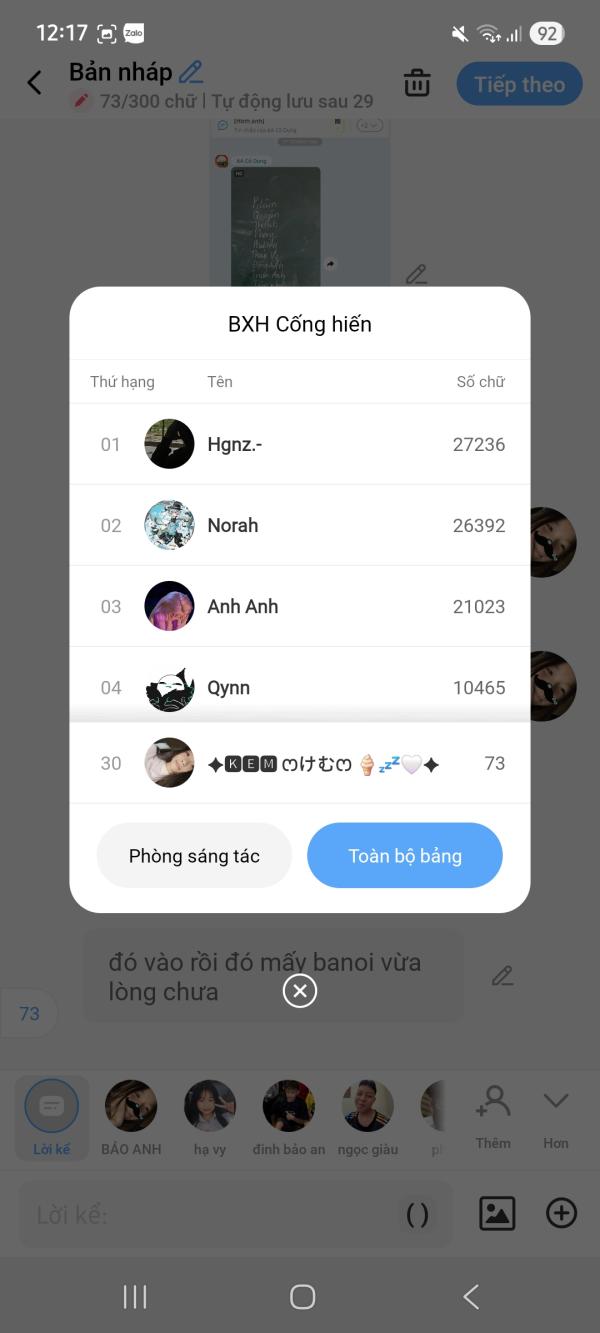Open Toàn bộ bảng full leaderboard

(404, 855)
